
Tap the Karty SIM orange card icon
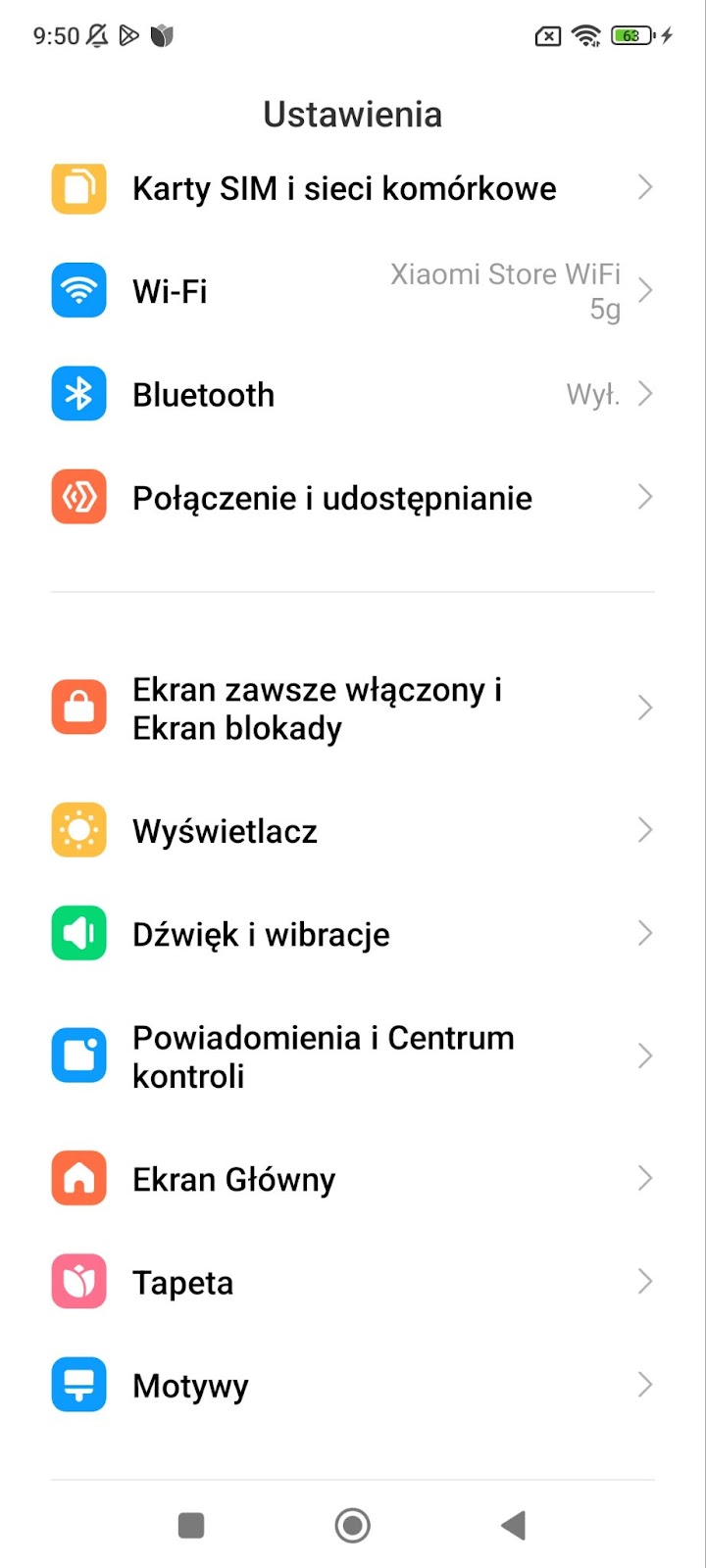coord(78,187)
